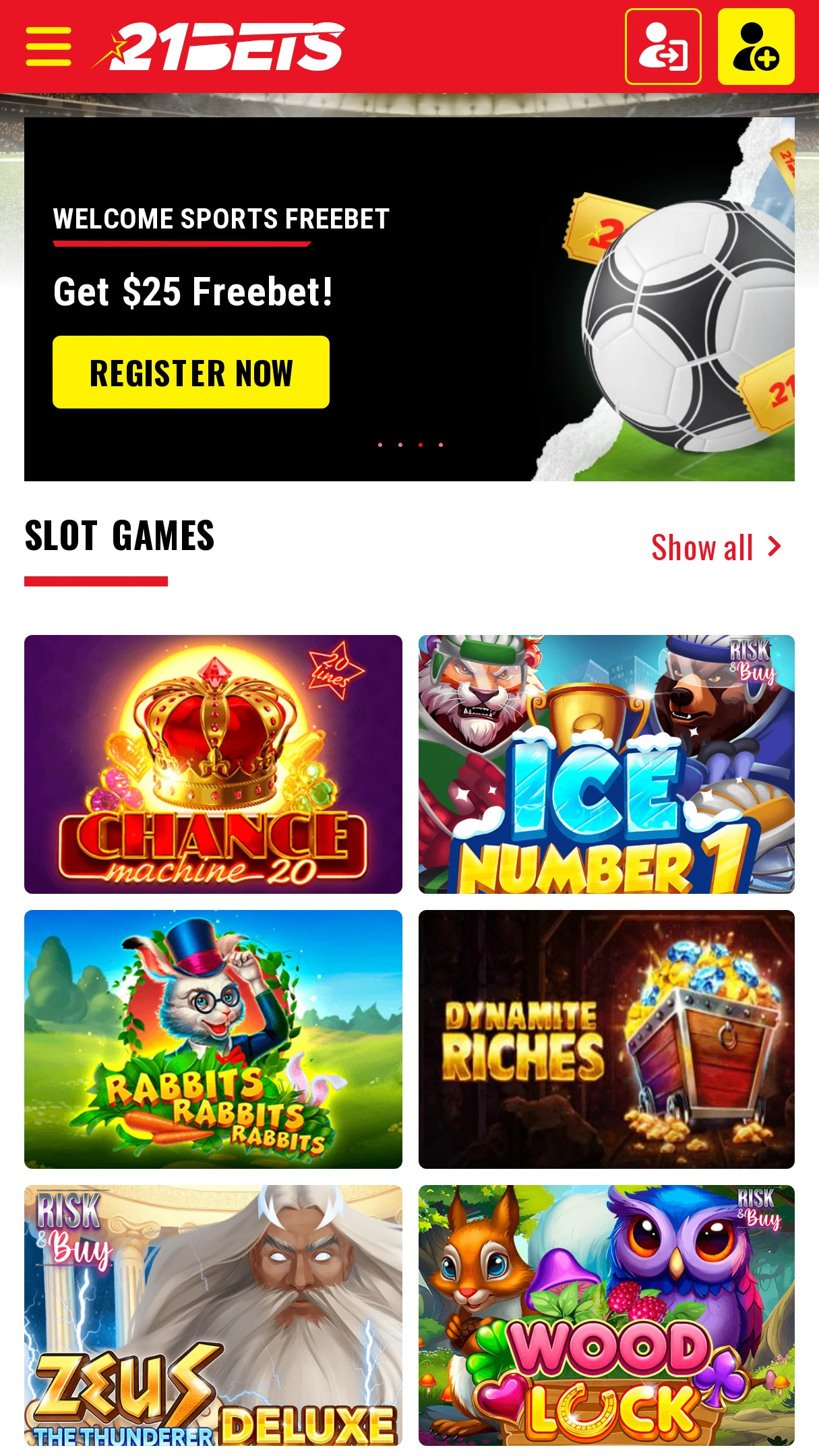The width and height of the screenshot is (819, 1456).
Task: Show all slot games
Action: (x=715, y=547)
